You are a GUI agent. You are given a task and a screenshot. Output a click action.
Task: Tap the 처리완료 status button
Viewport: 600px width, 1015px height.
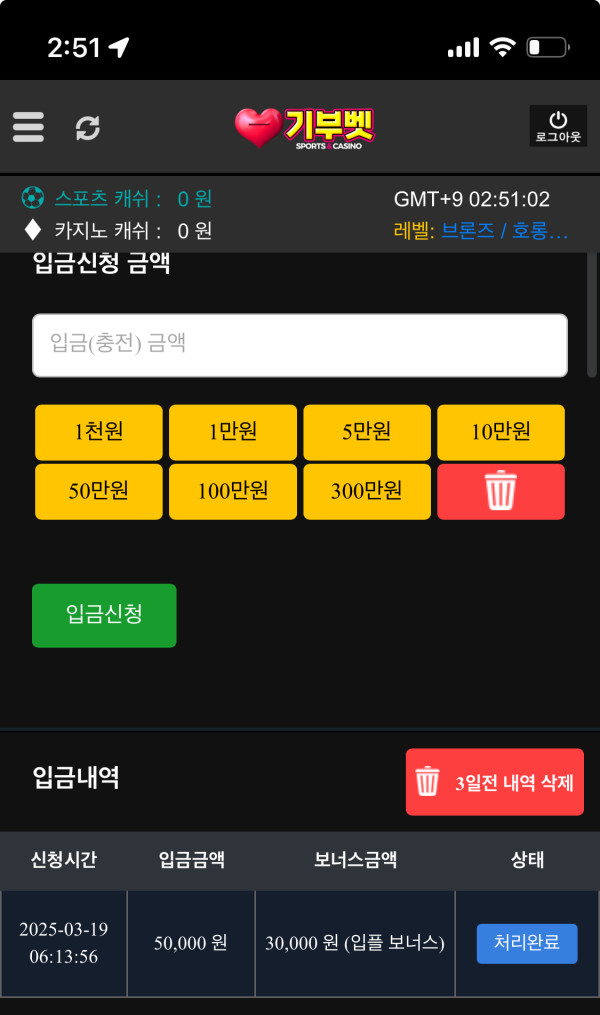[527, 943]
